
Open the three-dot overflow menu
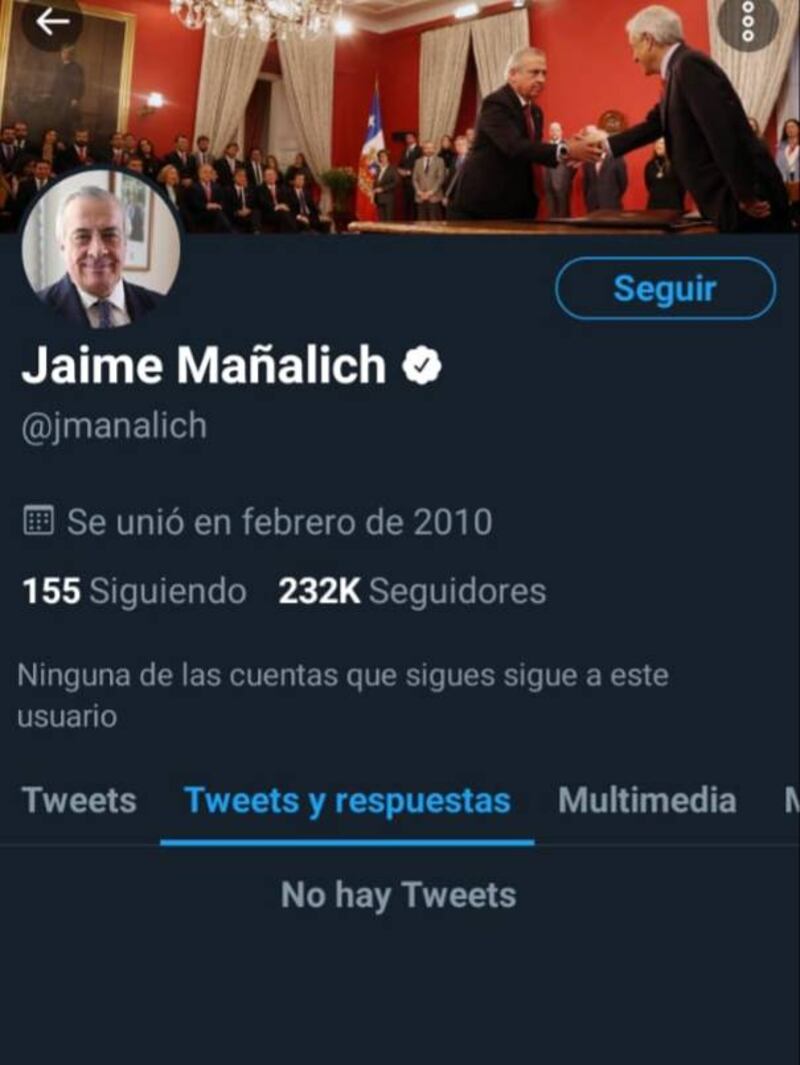point(748,24)
